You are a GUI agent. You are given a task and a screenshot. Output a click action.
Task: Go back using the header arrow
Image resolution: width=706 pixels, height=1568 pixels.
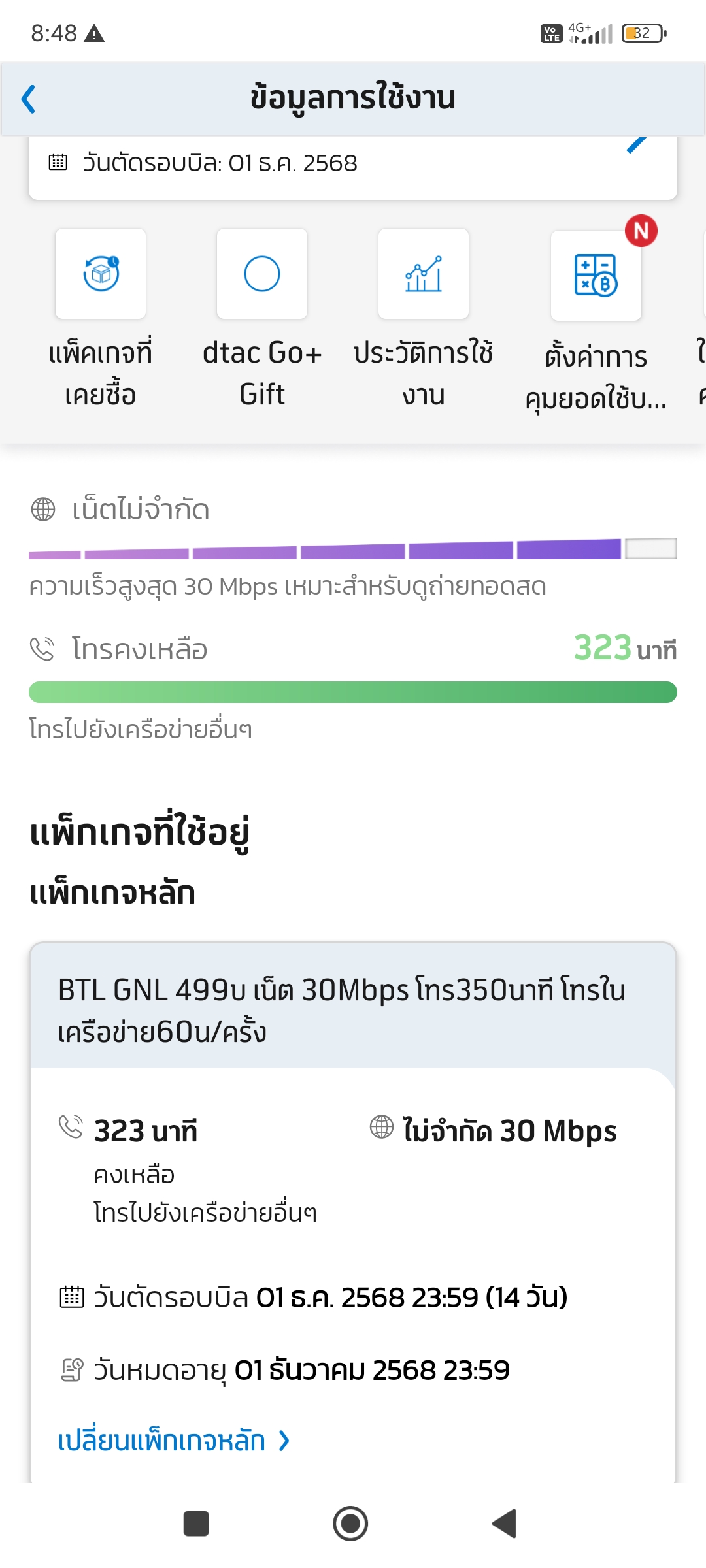point(29,99)
